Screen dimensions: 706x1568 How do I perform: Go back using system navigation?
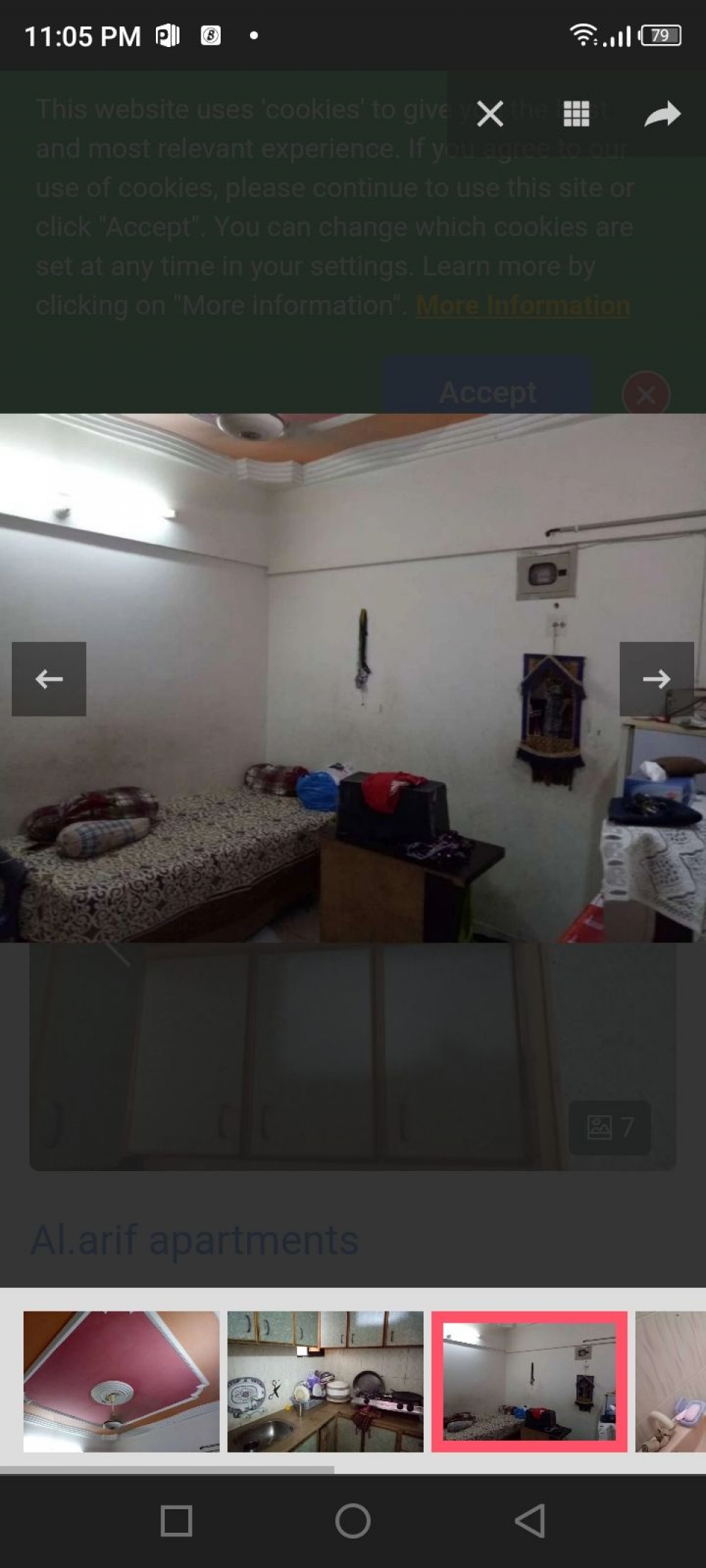click(x=529, y=1521)
